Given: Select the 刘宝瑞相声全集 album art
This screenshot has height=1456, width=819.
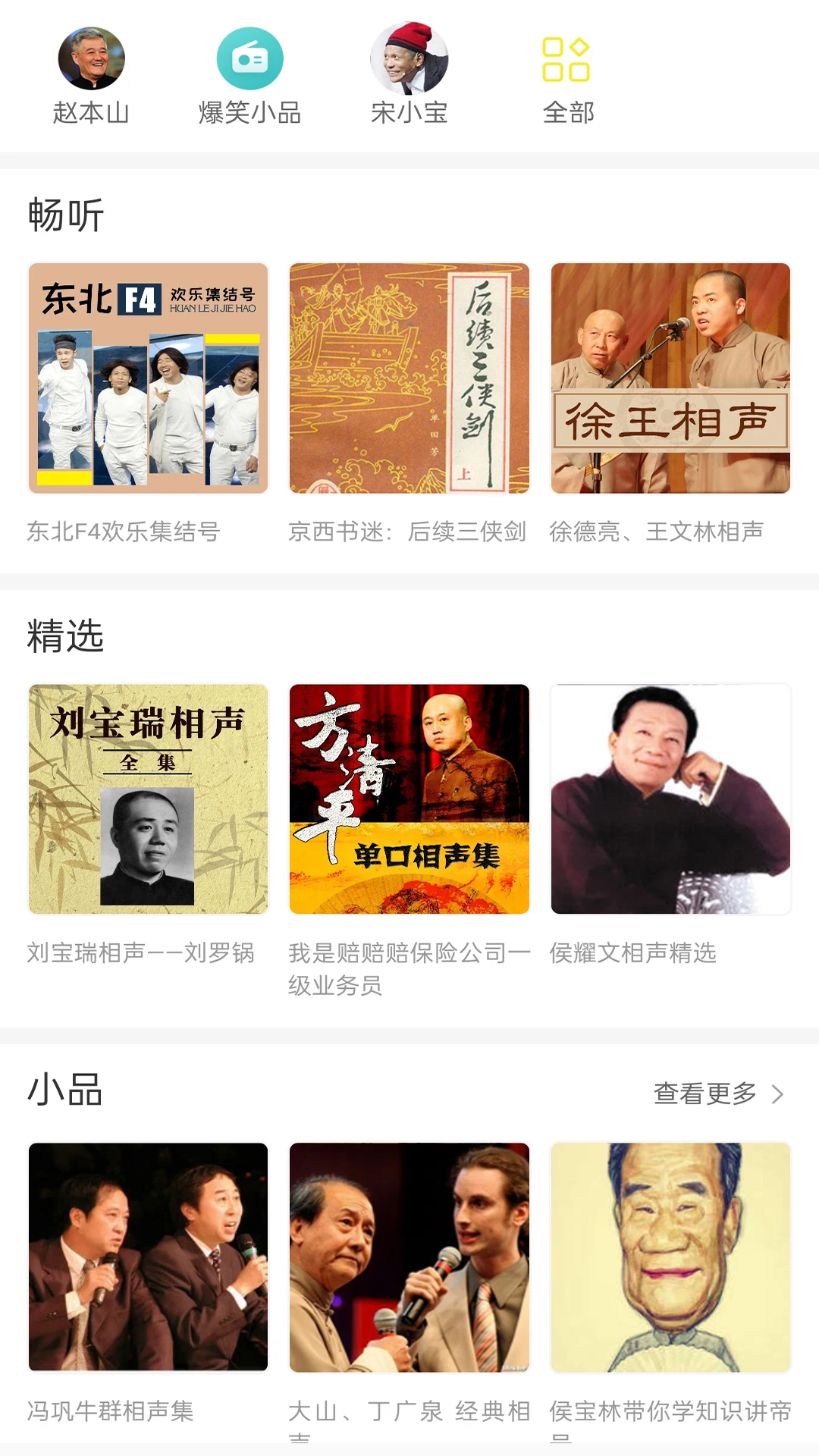Looking at the screenshot, I should point(148,799).
